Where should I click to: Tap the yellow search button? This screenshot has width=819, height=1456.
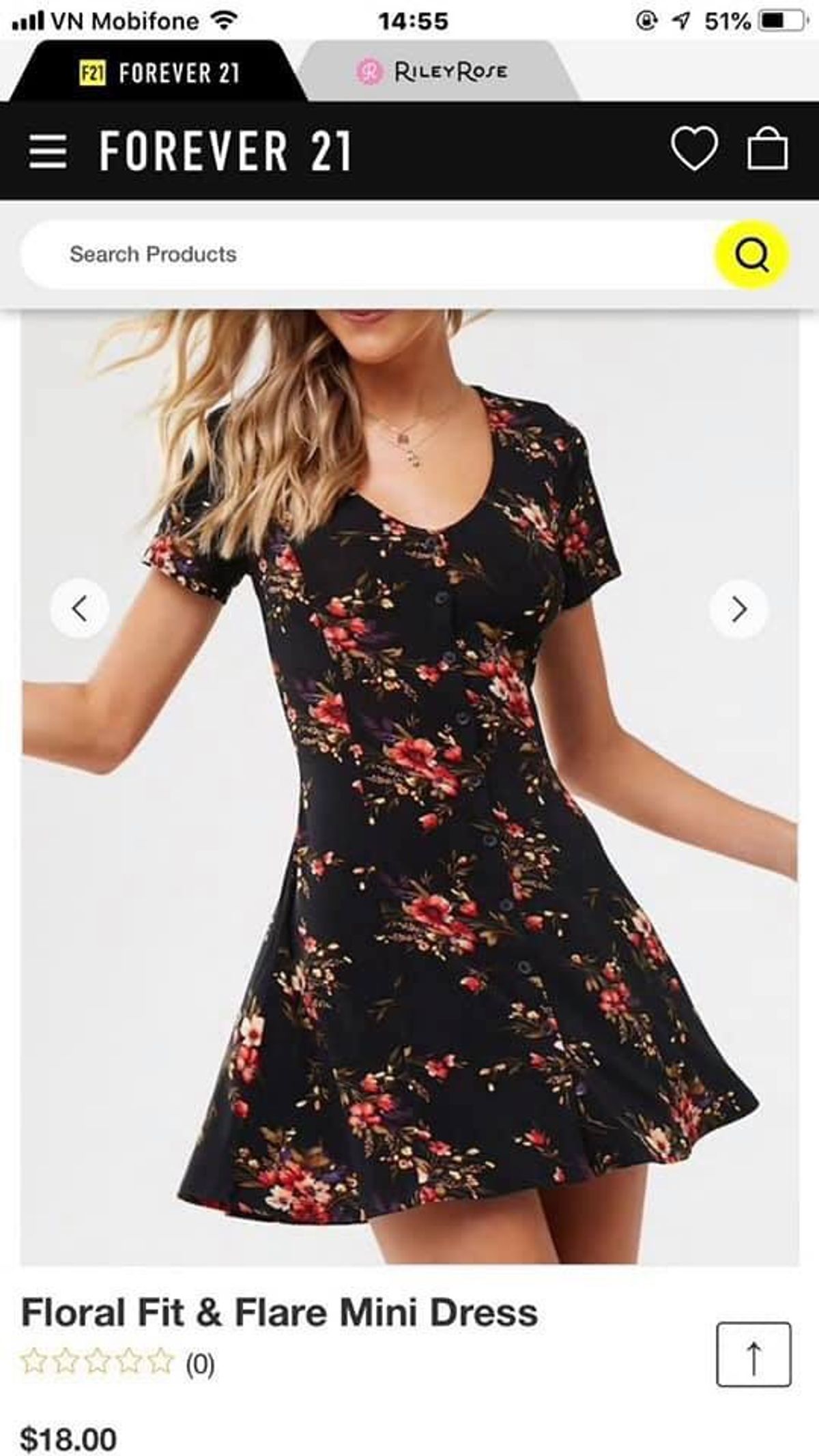[x=752, y=255]
